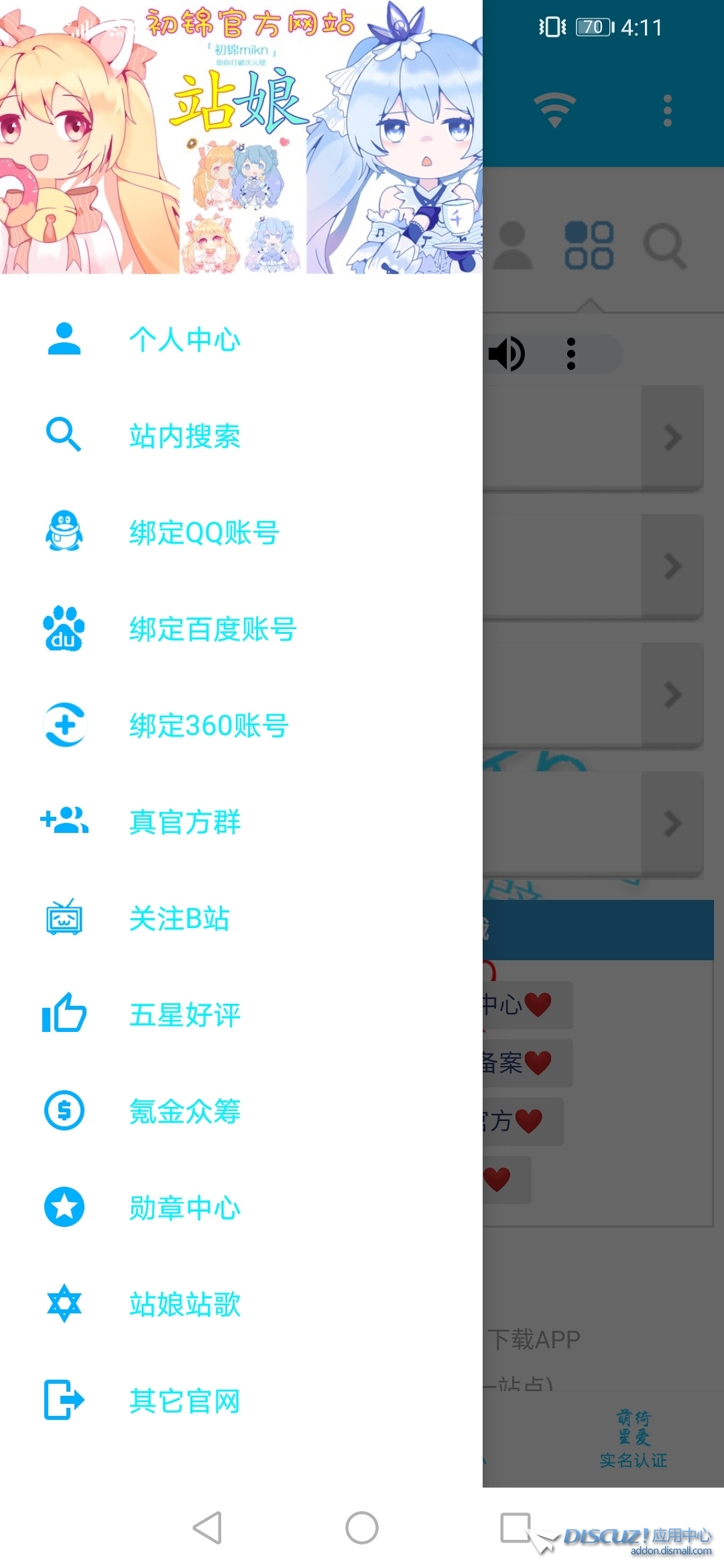
Task: Open the app bar overflow menu
Action: coord(667,111)
